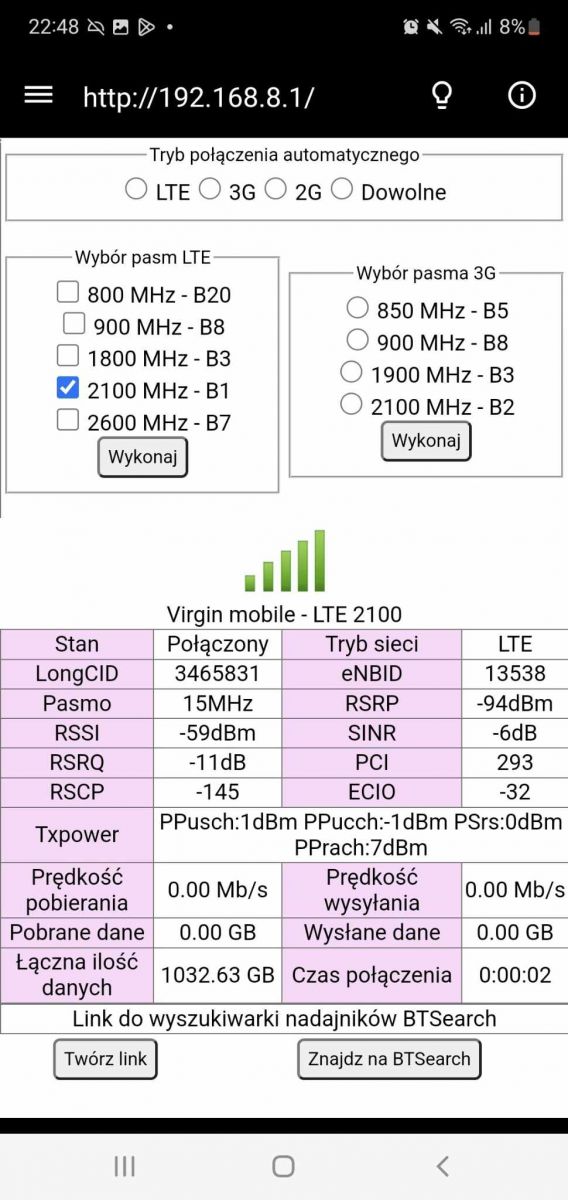This screenshot has width=568, height=1200.
Task: Select 850 MHz - B5 3G band
Action: tap(357, 307)
